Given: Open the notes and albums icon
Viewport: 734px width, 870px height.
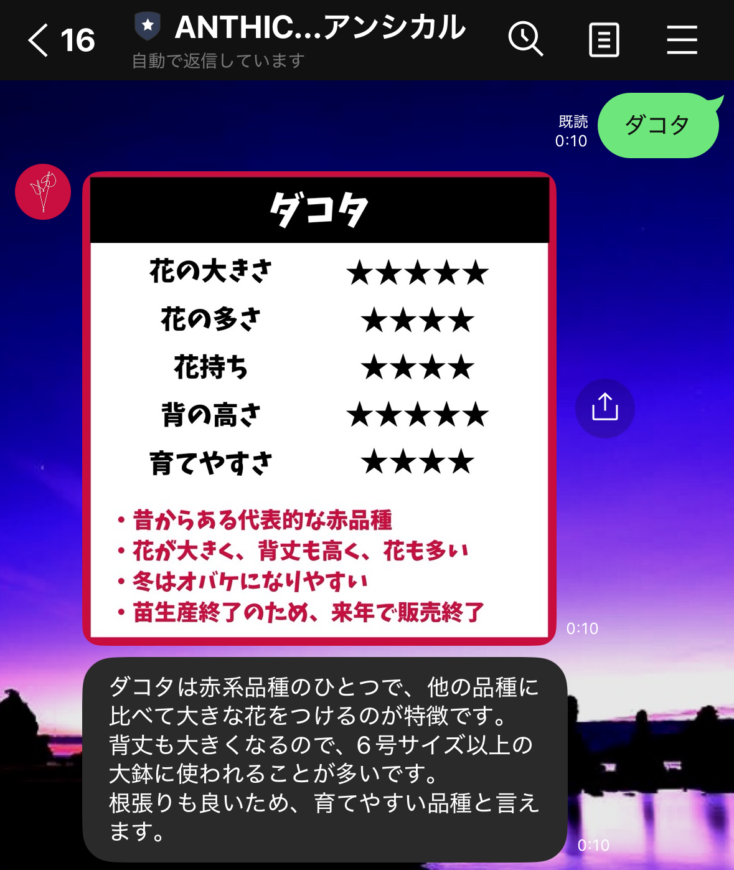Looking at the screenshot, I should [604, 40].
